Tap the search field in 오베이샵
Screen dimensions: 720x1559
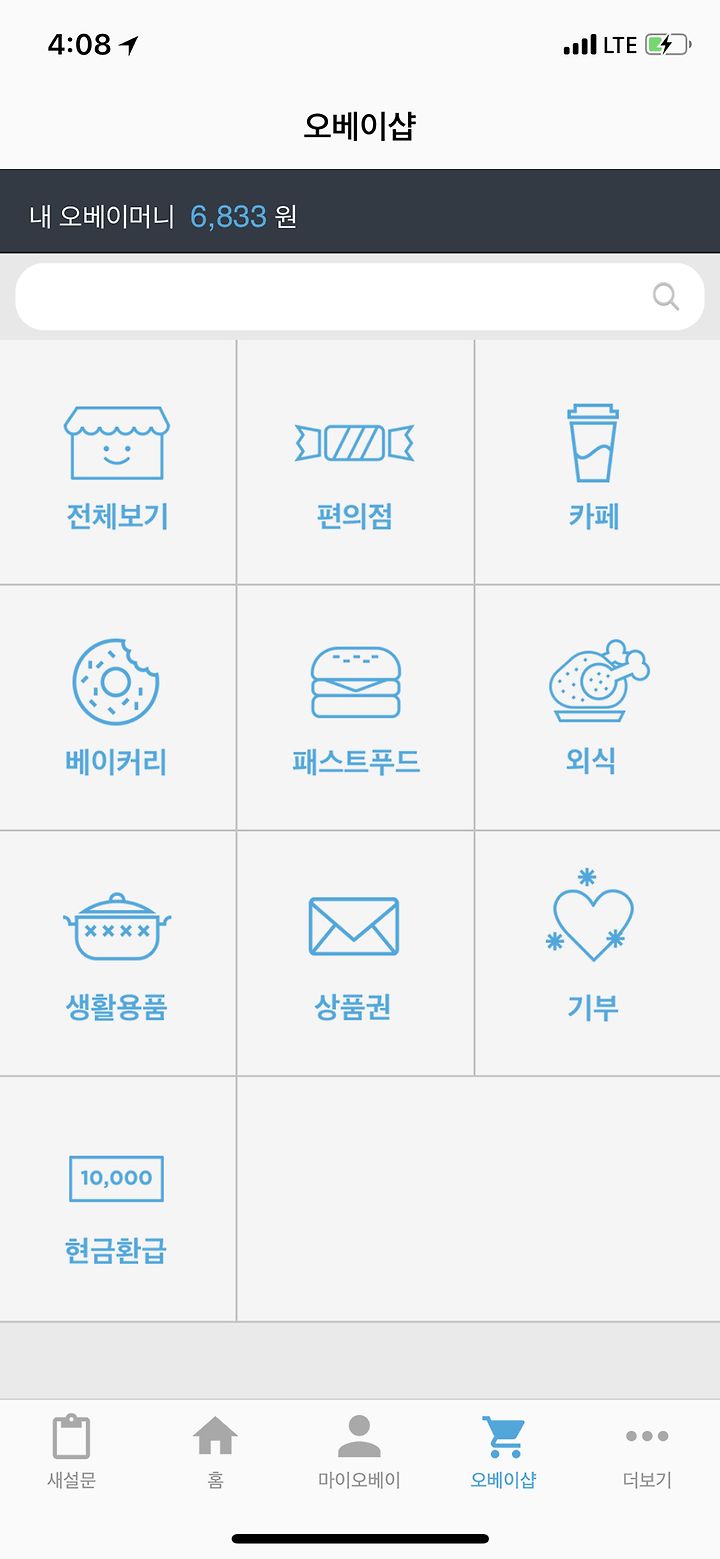[x=360, y=297]
